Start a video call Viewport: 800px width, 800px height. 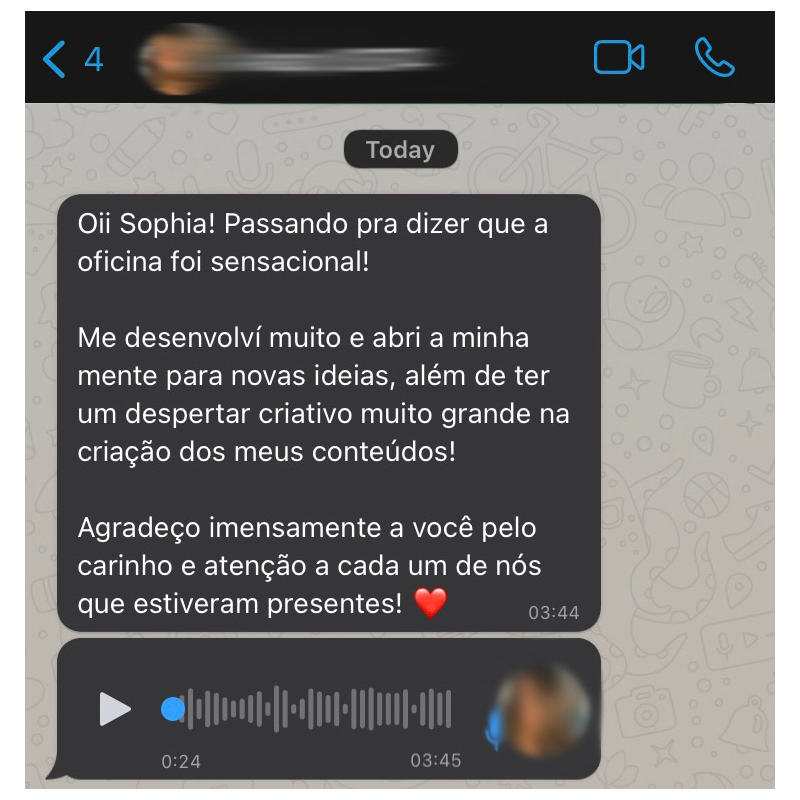click(x=619, y=58)
